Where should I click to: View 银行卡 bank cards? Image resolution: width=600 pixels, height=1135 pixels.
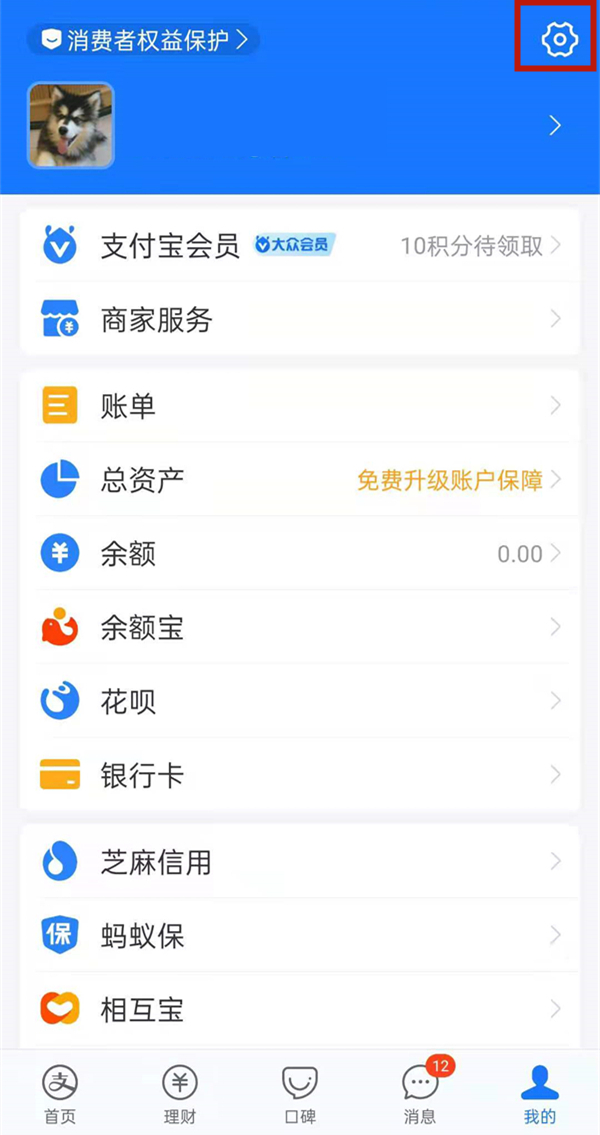[x=300, y=775]
